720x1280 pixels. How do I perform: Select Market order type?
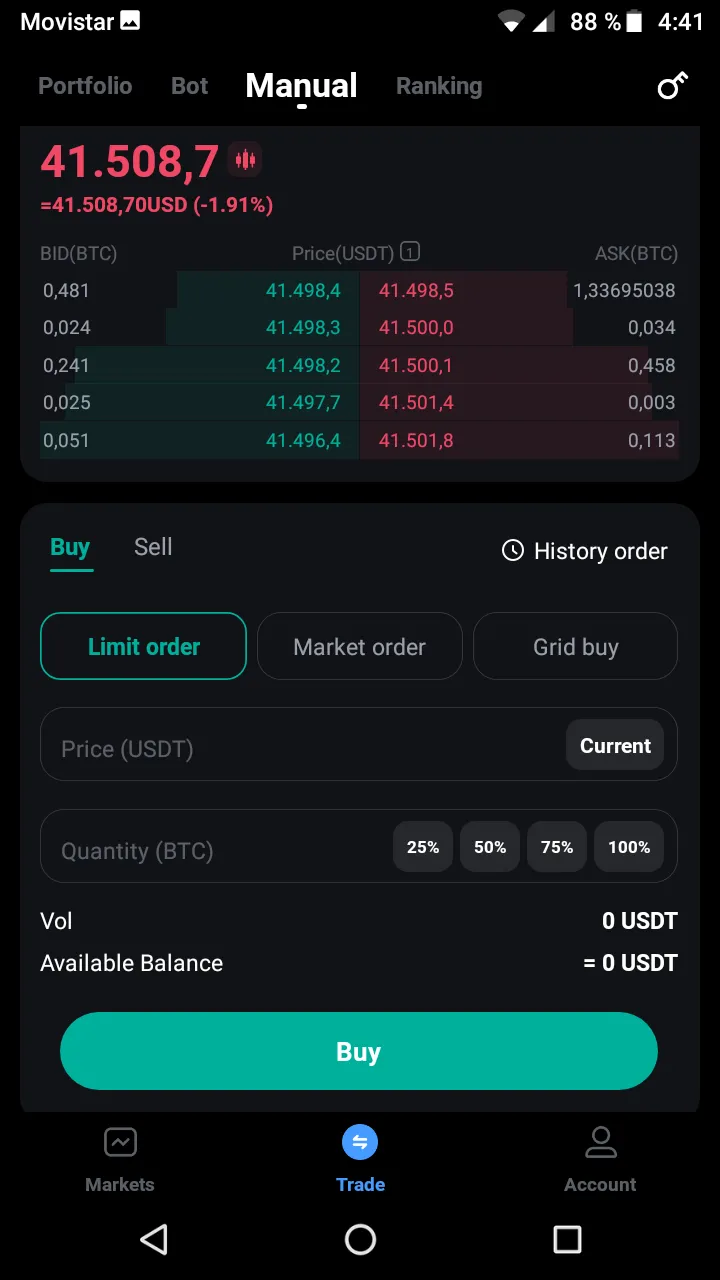[360, 646]
